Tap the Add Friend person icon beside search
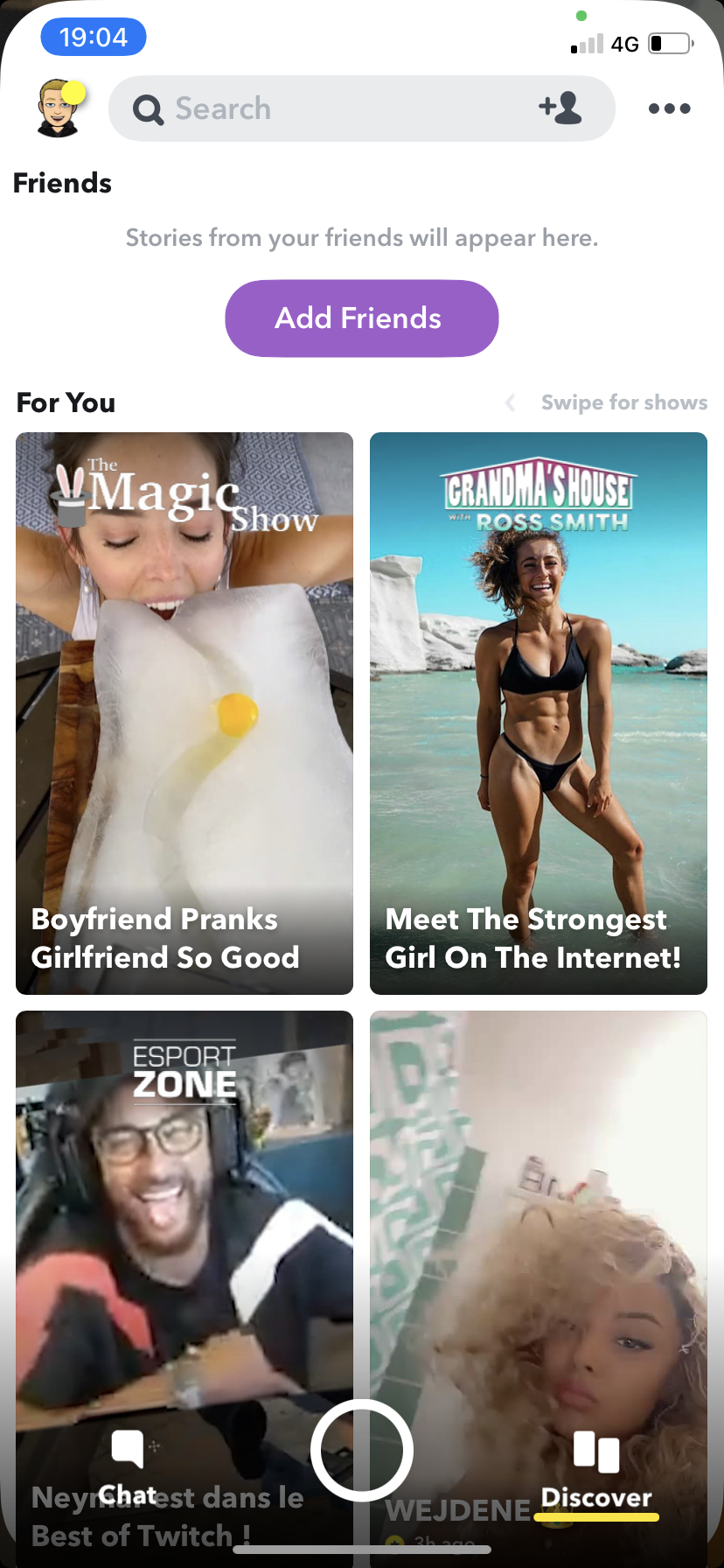724x1568 pixels. click(x=560, y=108)
